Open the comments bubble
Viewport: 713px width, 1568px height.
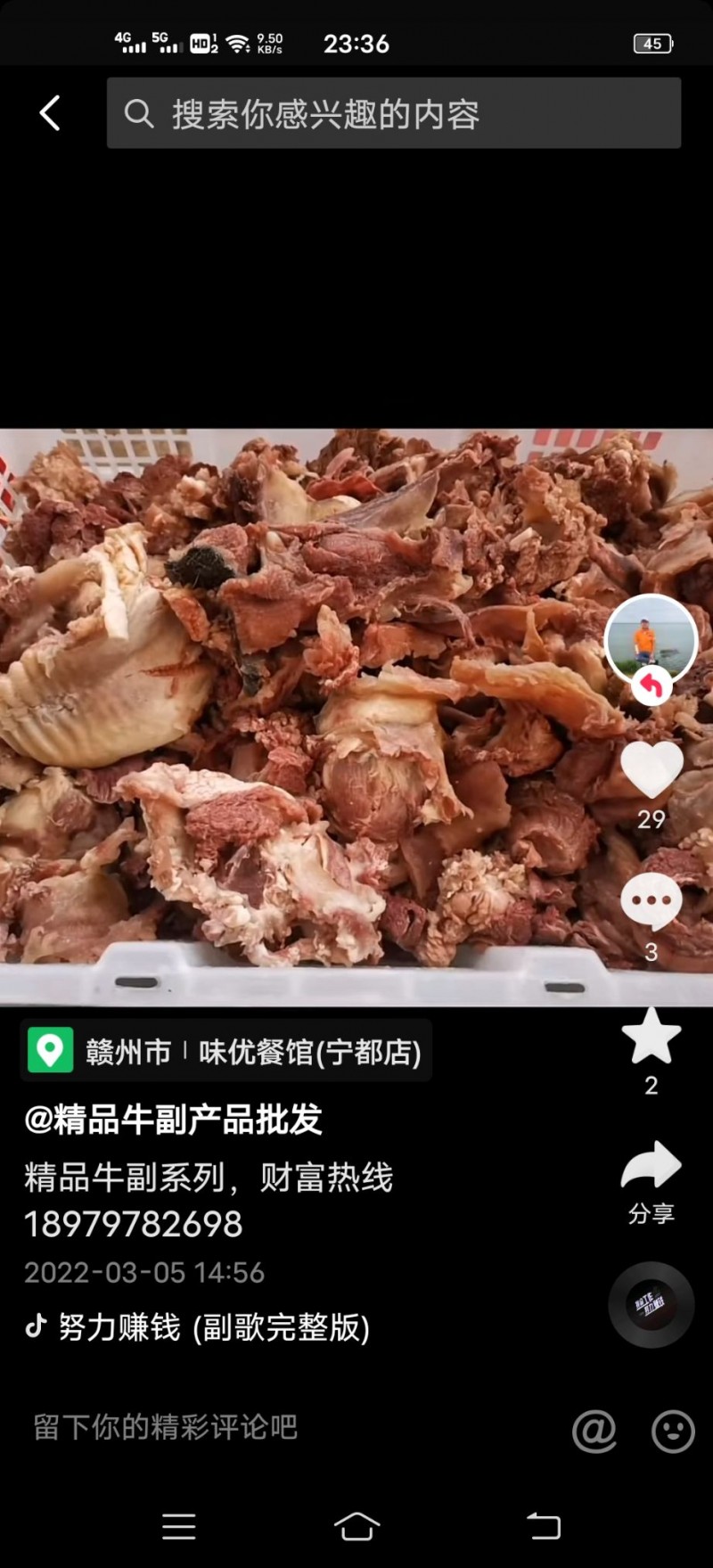click(x=652, y=901)
